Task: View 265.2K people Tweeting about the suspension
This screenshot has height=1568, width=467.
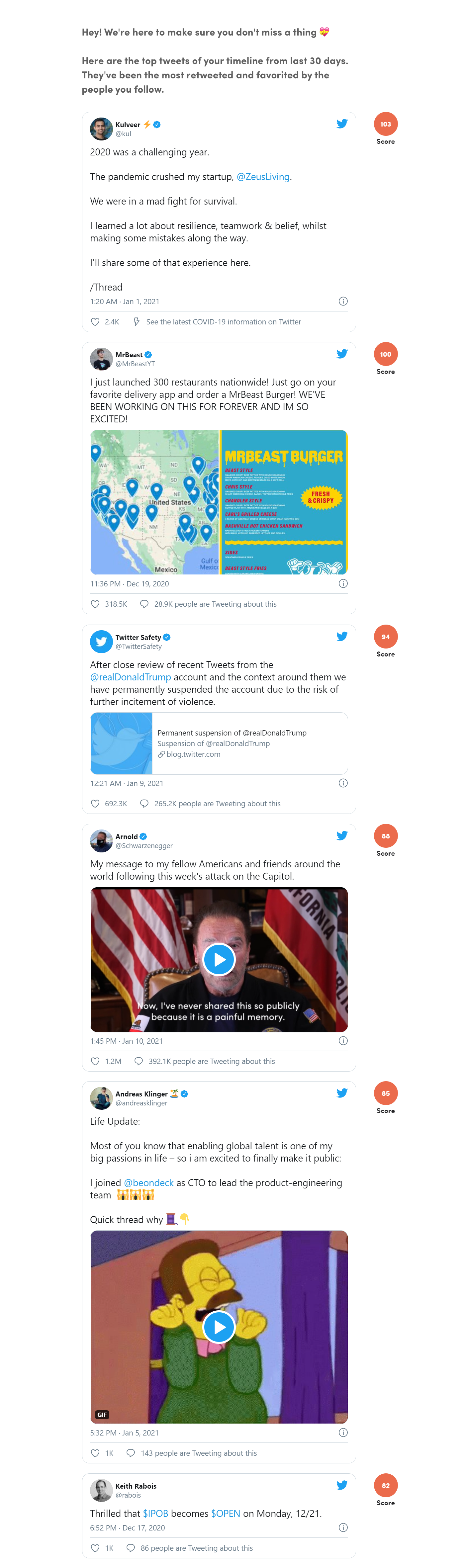Action: tap(217, 804)
